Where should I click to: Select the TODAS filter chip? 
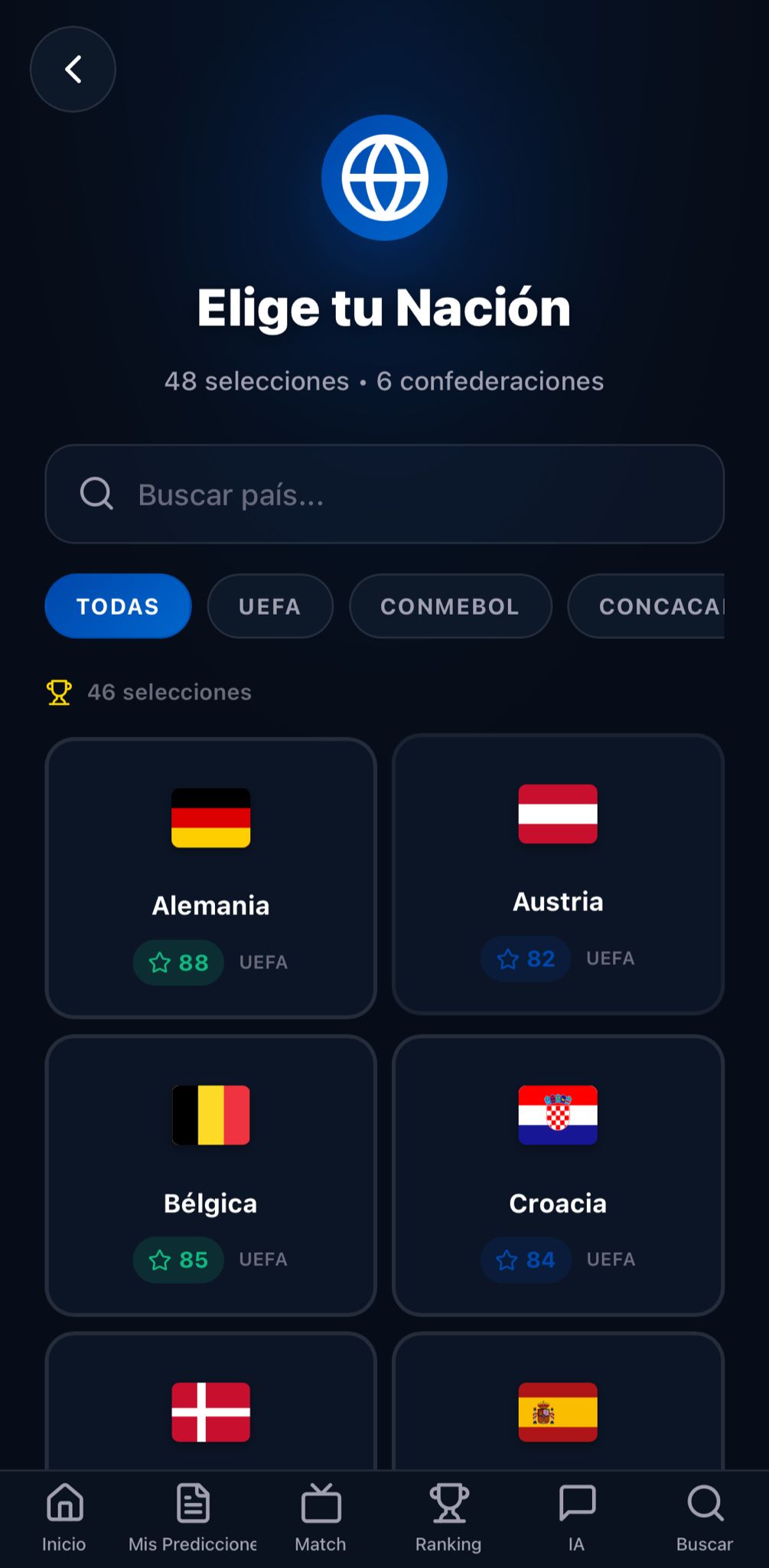pos(118,606)
